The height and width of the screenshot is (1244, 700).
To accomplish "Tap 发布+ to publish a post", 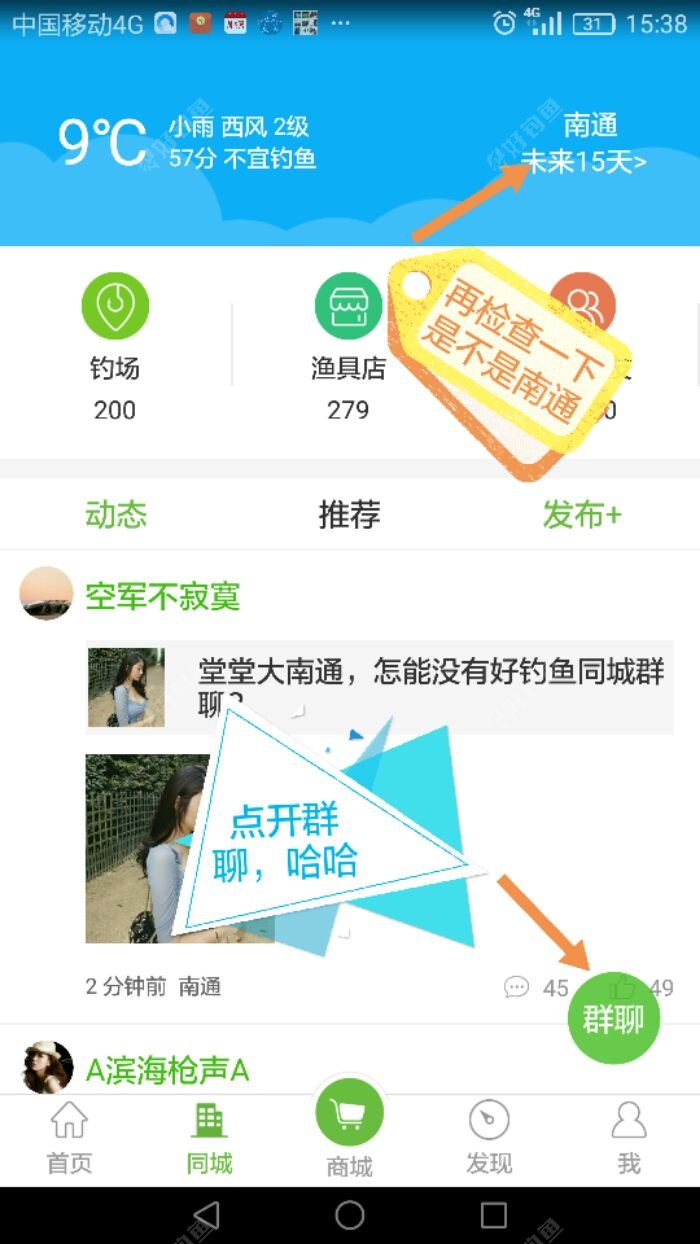I will click(x=582, y=515).
